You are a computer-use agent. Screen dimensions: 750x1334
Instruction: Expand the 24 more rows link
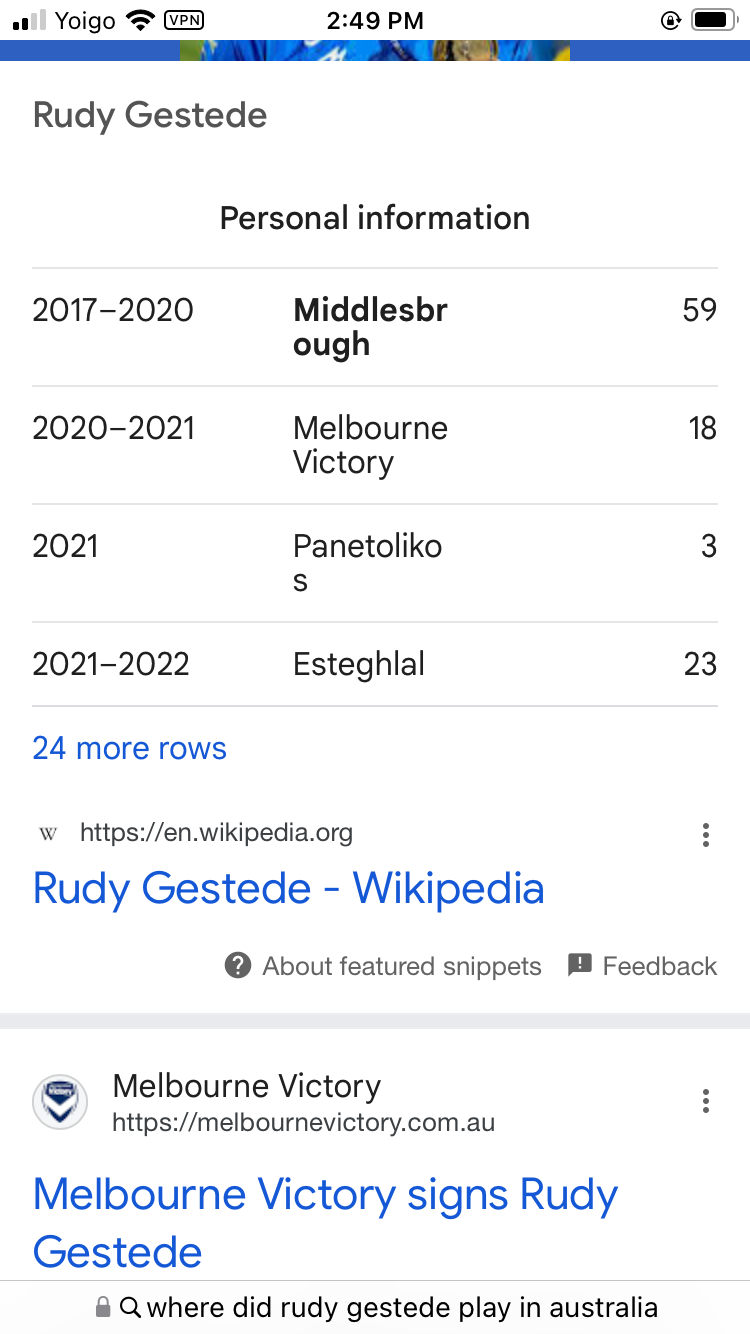click(130, 748)
